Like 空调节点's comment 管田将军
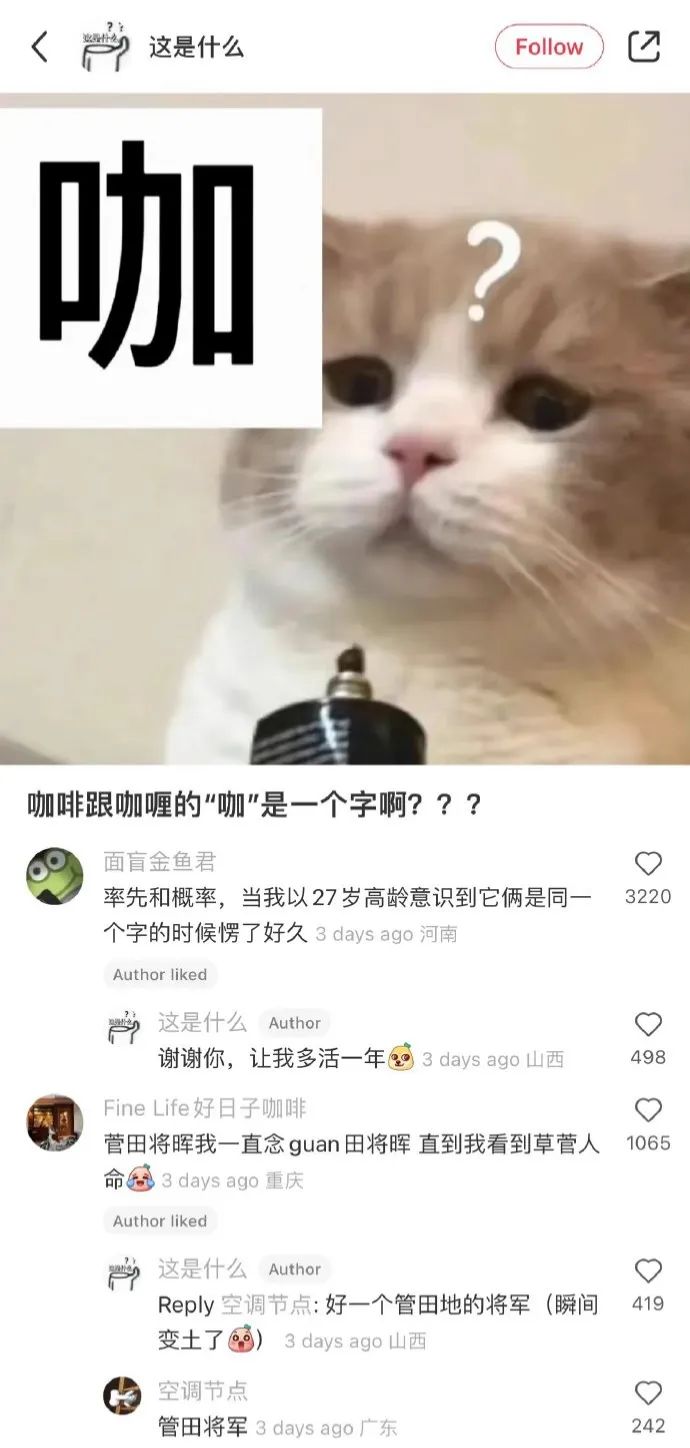 click(648, 1394)
